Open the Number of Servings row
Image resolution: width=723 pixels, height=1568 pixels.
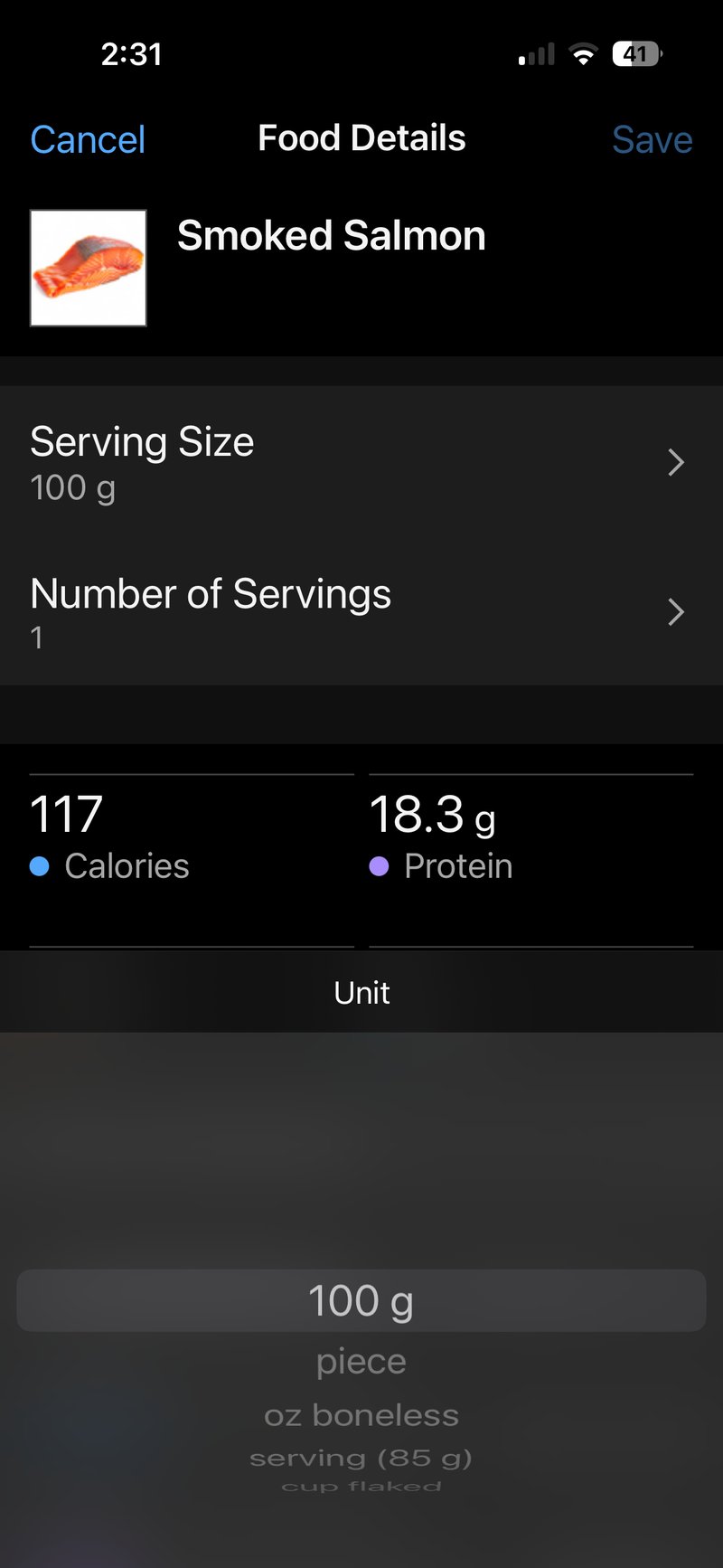[361, 612]
